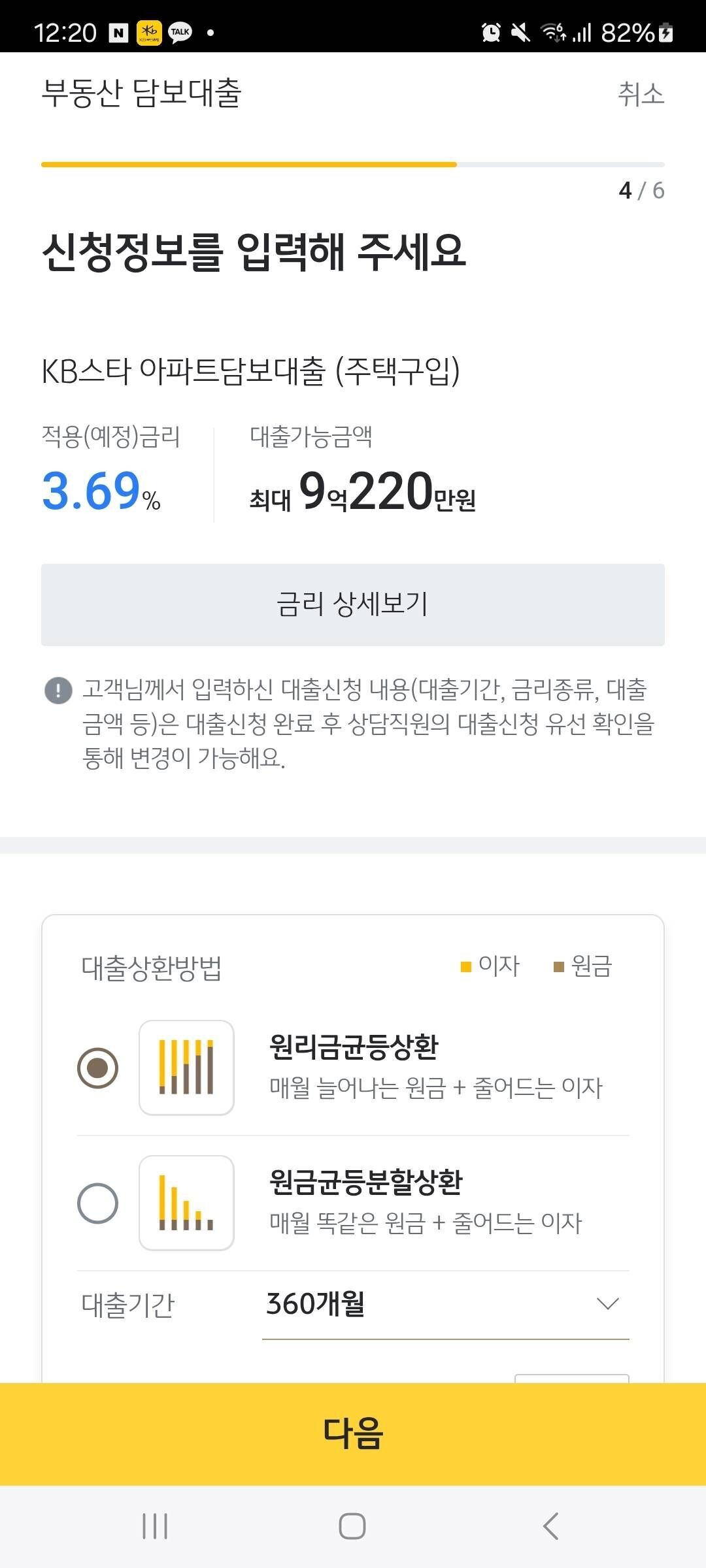This screenshot has width=706, height=1568.
Task: Tap 다음 to proceed to the next step
Action: [x=353, y=1433]
